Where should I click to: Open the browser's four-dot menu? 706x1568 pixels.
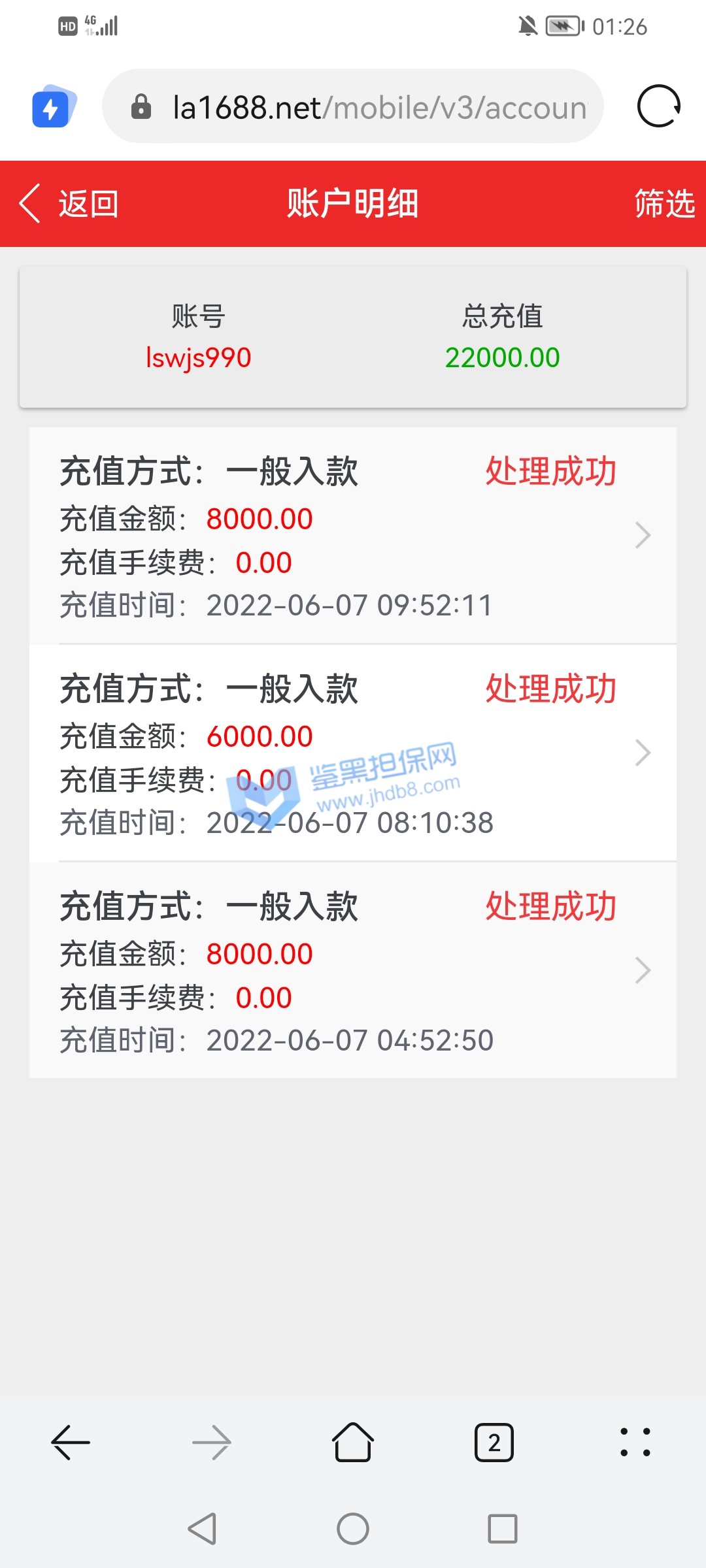click(x=635, y=1442)
